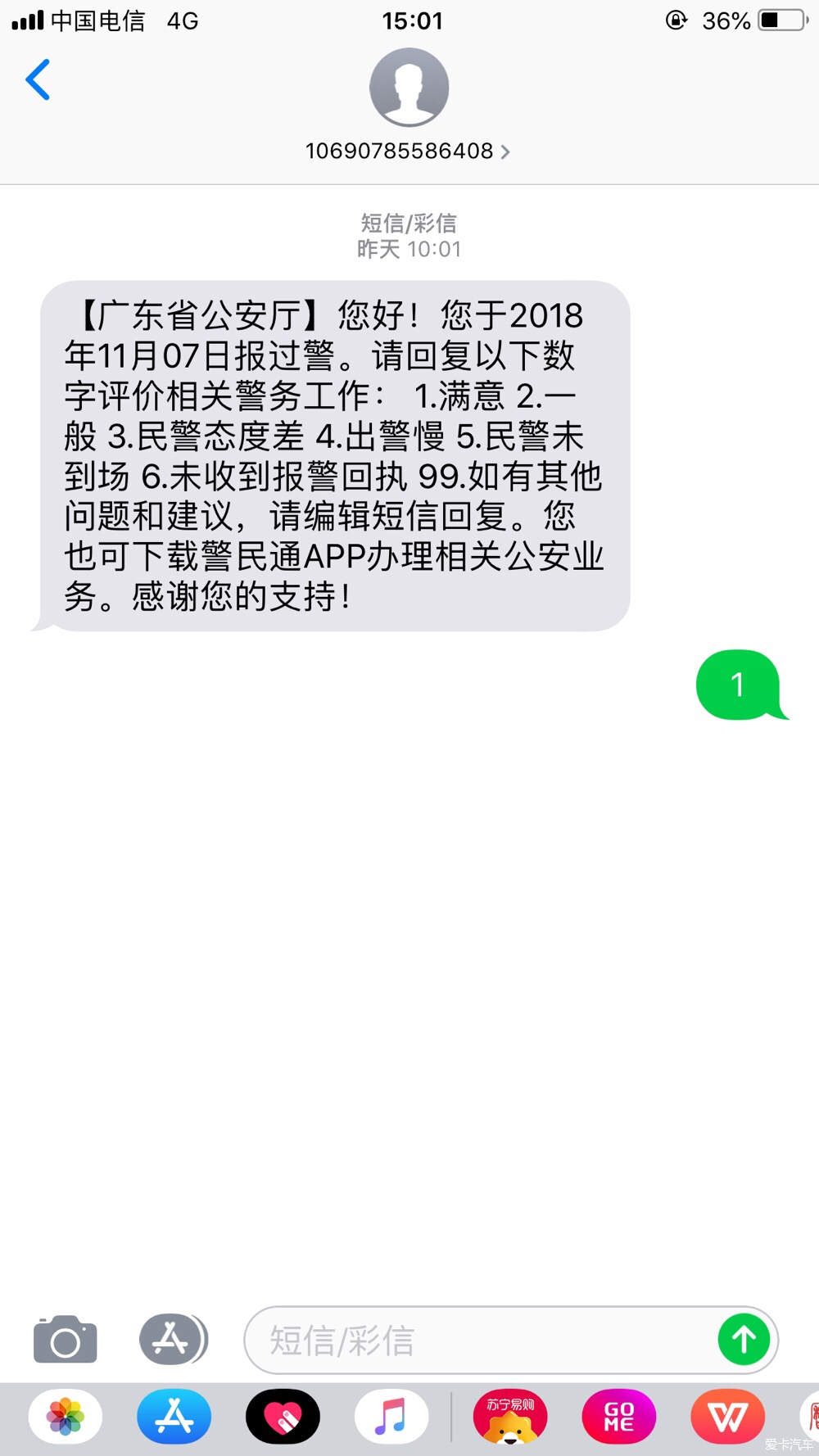Open the Apple Music app
This screenshot has width=819, height=1456.
[x=391, y=1416]
